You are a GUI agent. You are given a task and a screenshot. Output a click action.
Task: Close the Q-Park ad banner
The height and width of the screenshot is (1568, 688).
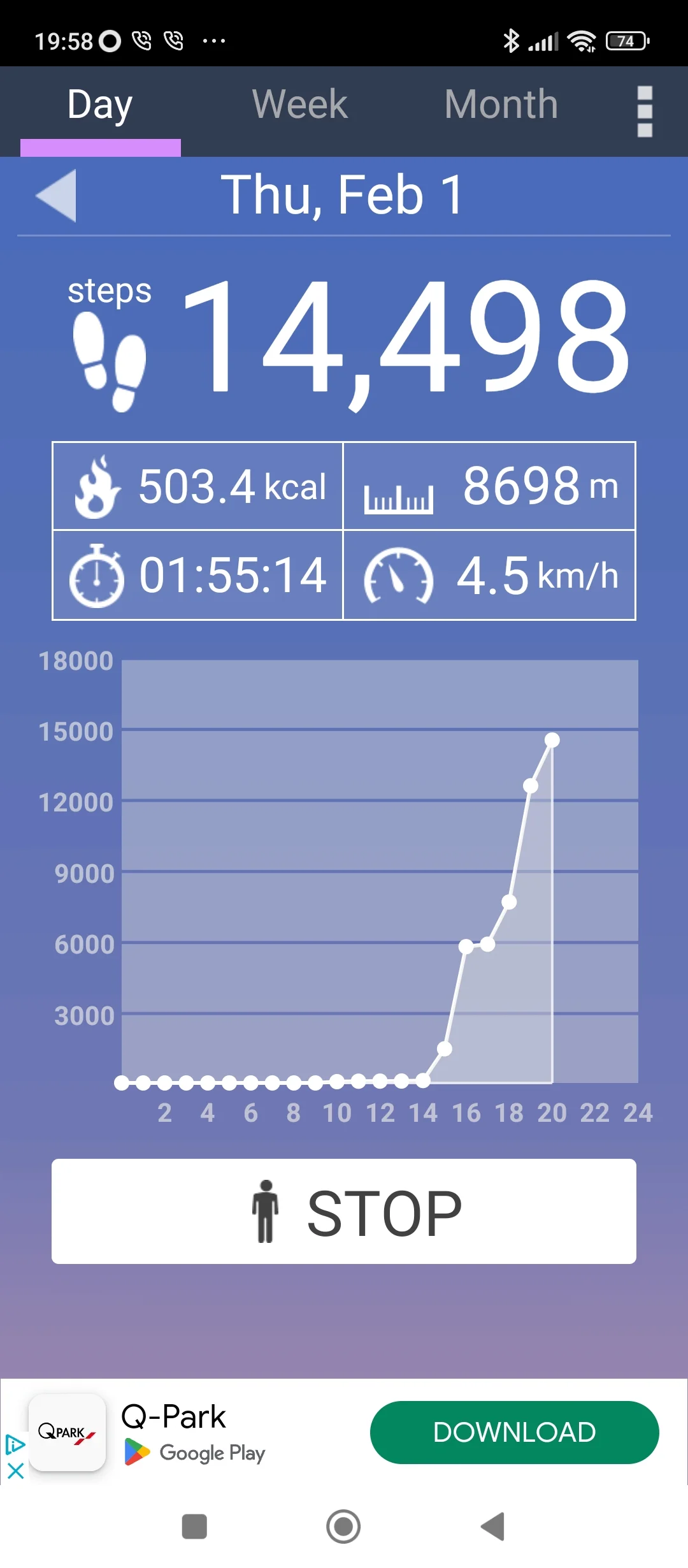15,1471
